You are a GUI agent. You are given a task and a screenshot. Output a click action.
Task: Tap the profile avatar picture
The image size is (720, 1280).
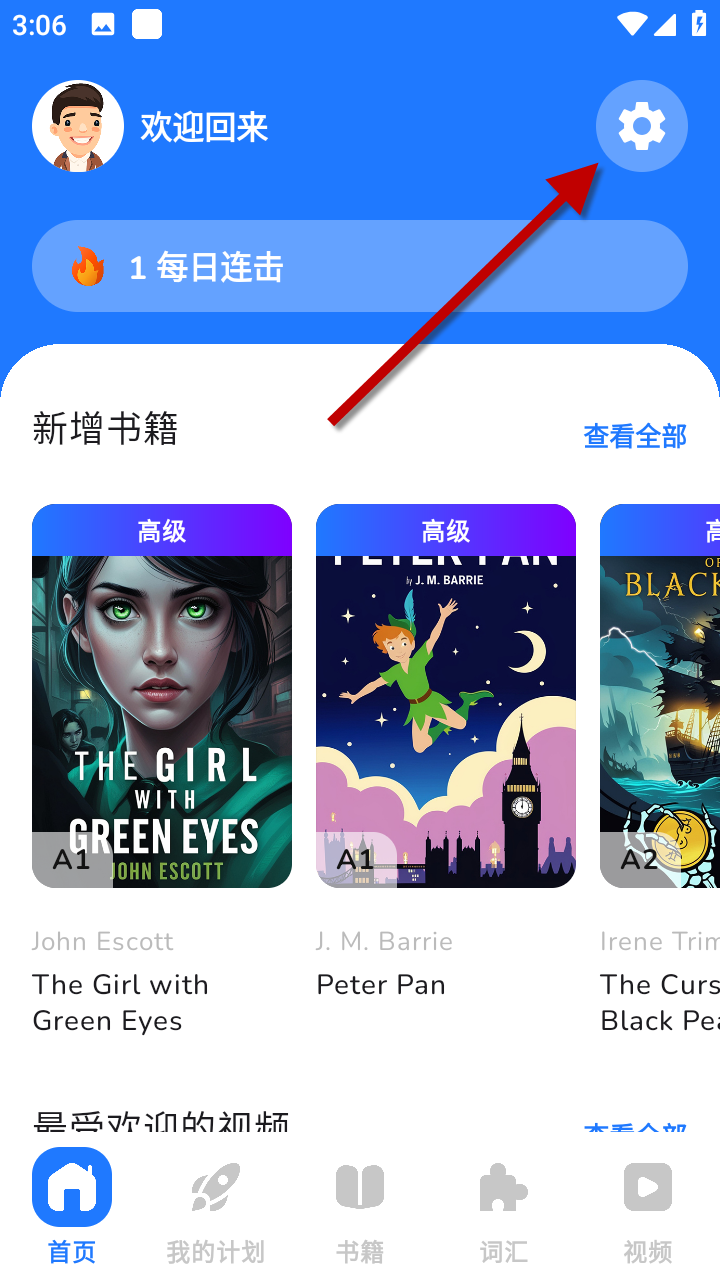pyautogui.click(x=78, y=126)
